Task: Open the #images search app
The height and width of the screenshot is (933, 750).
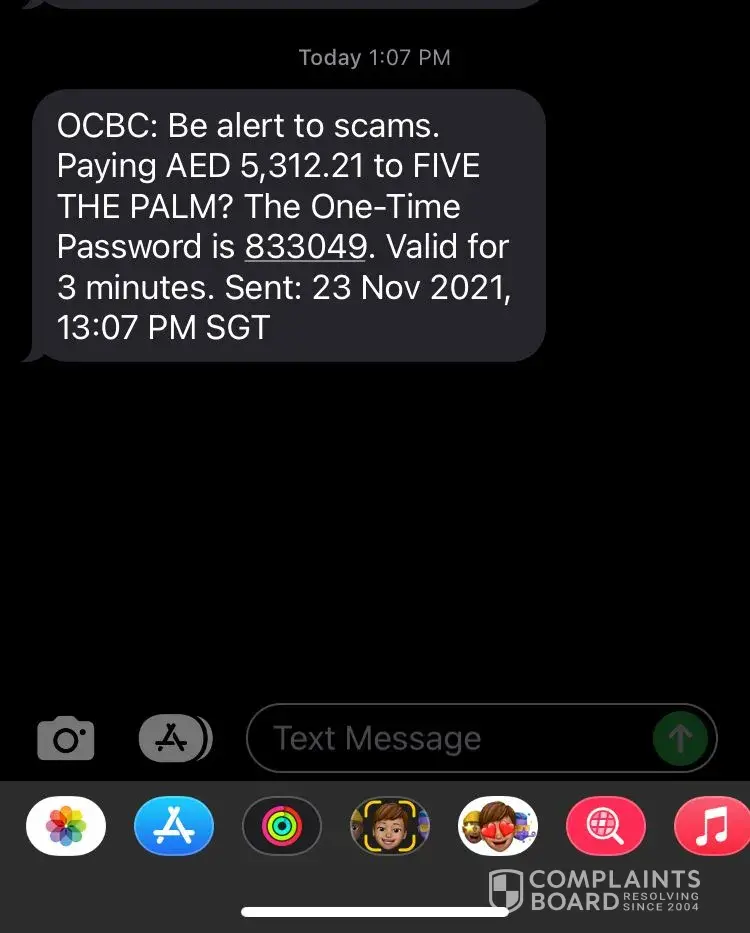Action: coord(606,826)
